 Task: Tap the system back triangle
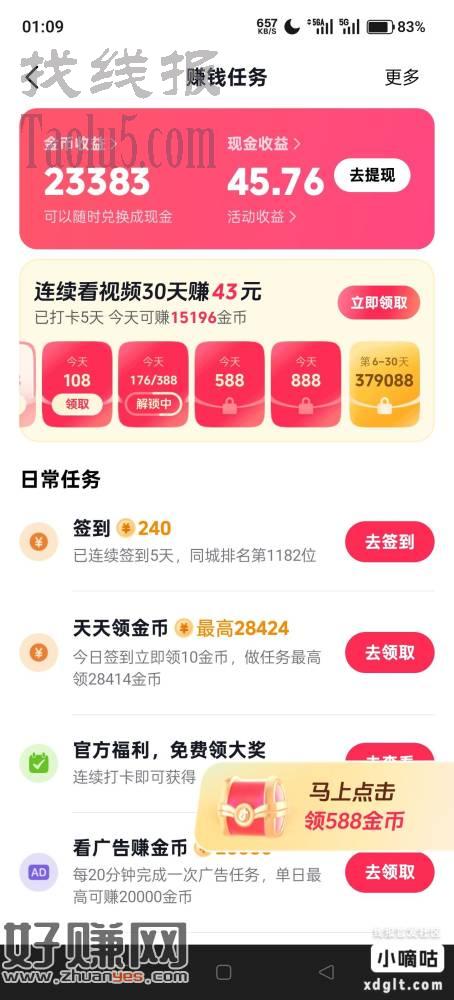pos(326,972)
